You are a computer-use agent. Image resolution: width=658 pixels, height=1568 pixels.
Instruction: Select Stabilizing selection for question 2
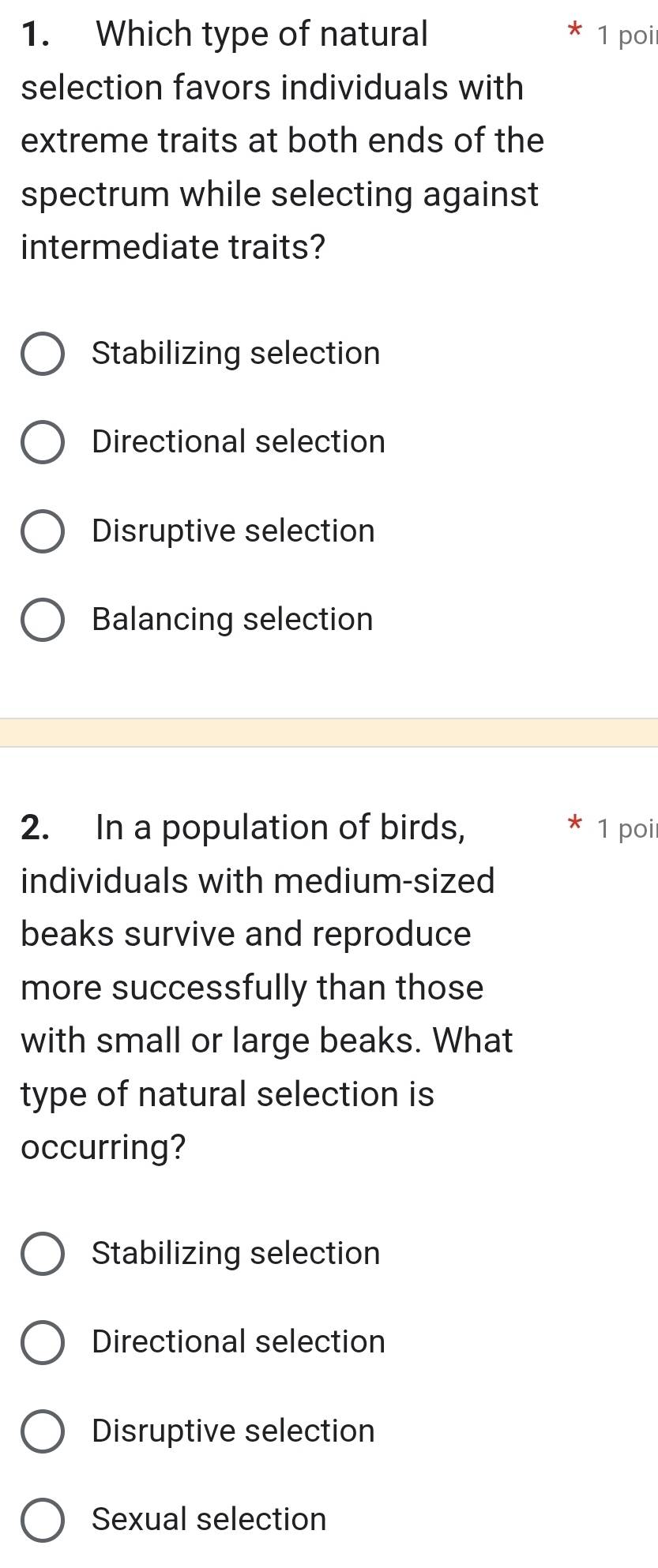[43, 1255]
